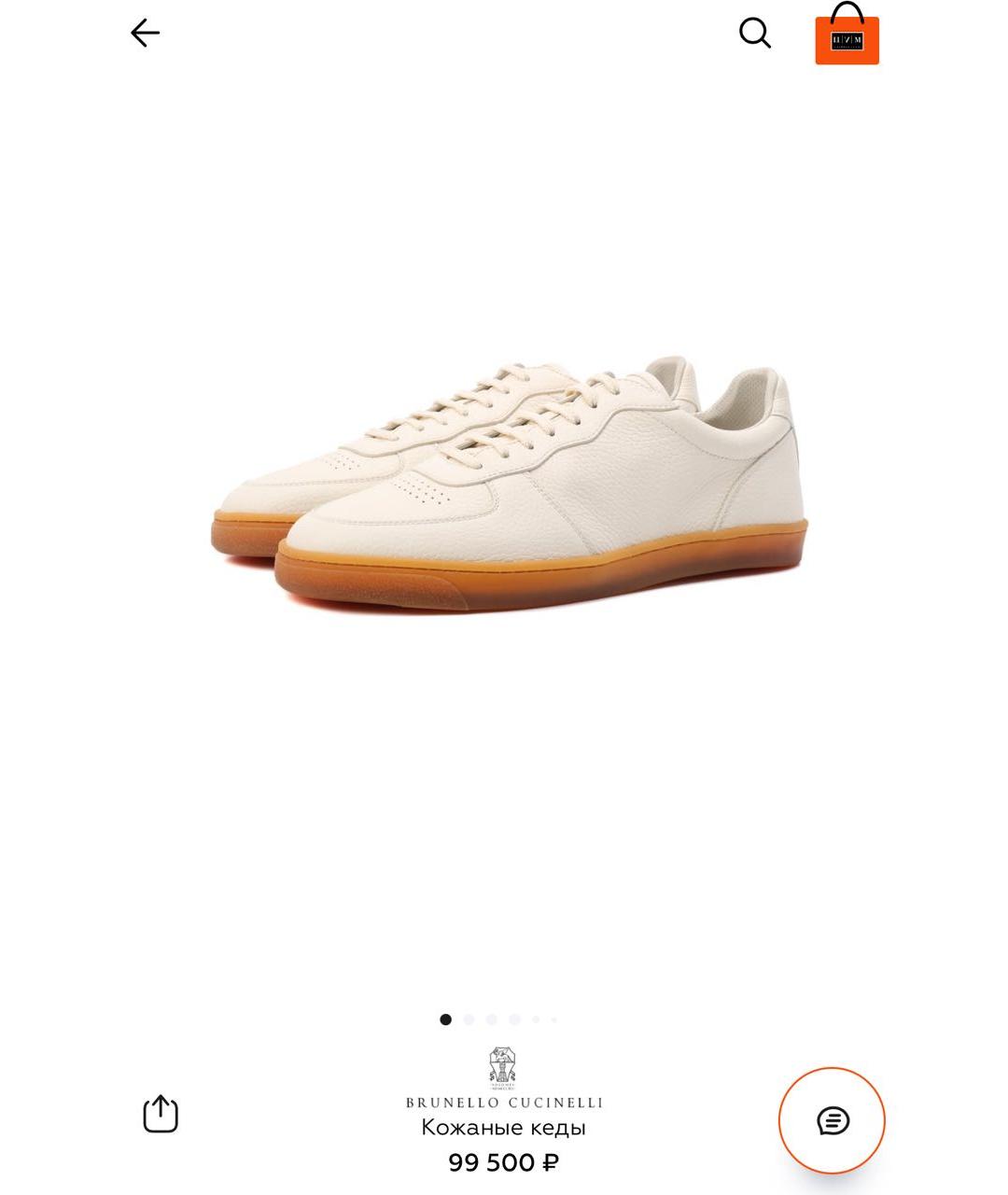Open the Brunello Cucinelli brand page
This screenshot has width=1008, height=1195.
click(x=504, y=1079)
